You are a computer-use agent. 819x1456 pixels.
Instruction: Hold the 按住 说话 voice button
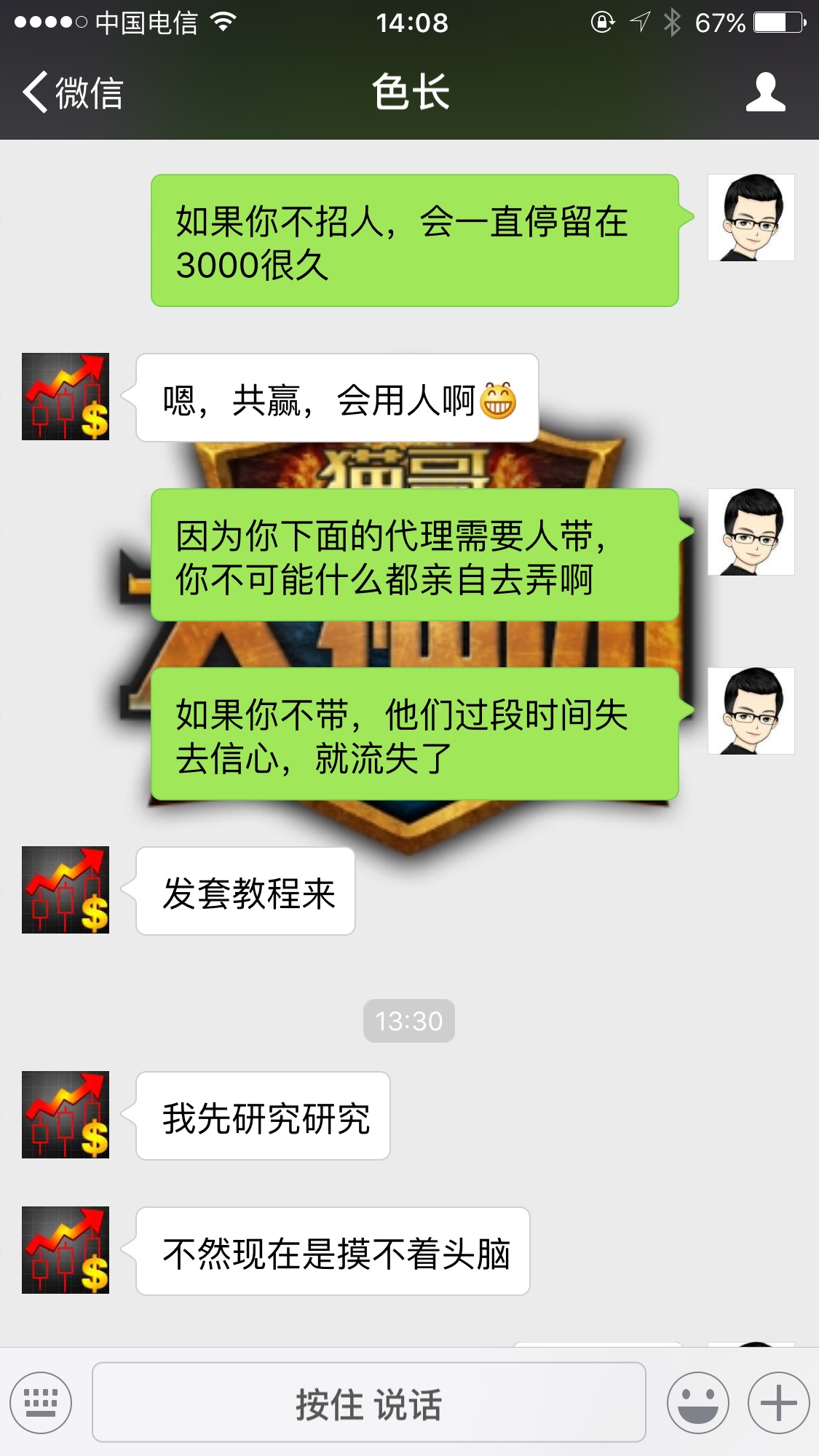pos(368,1402)
